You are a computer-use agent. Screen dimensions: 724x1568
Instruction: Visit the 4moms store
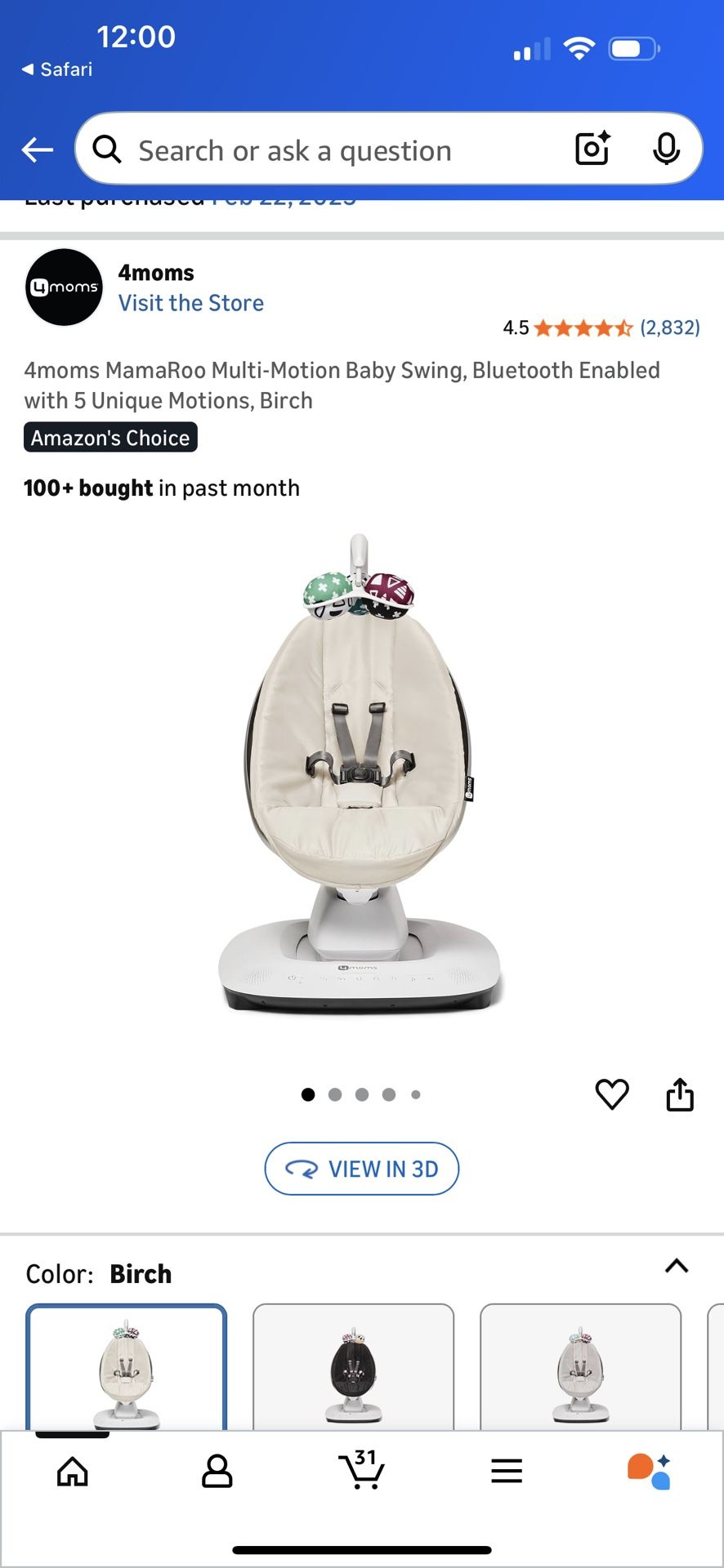click(190, 303)
